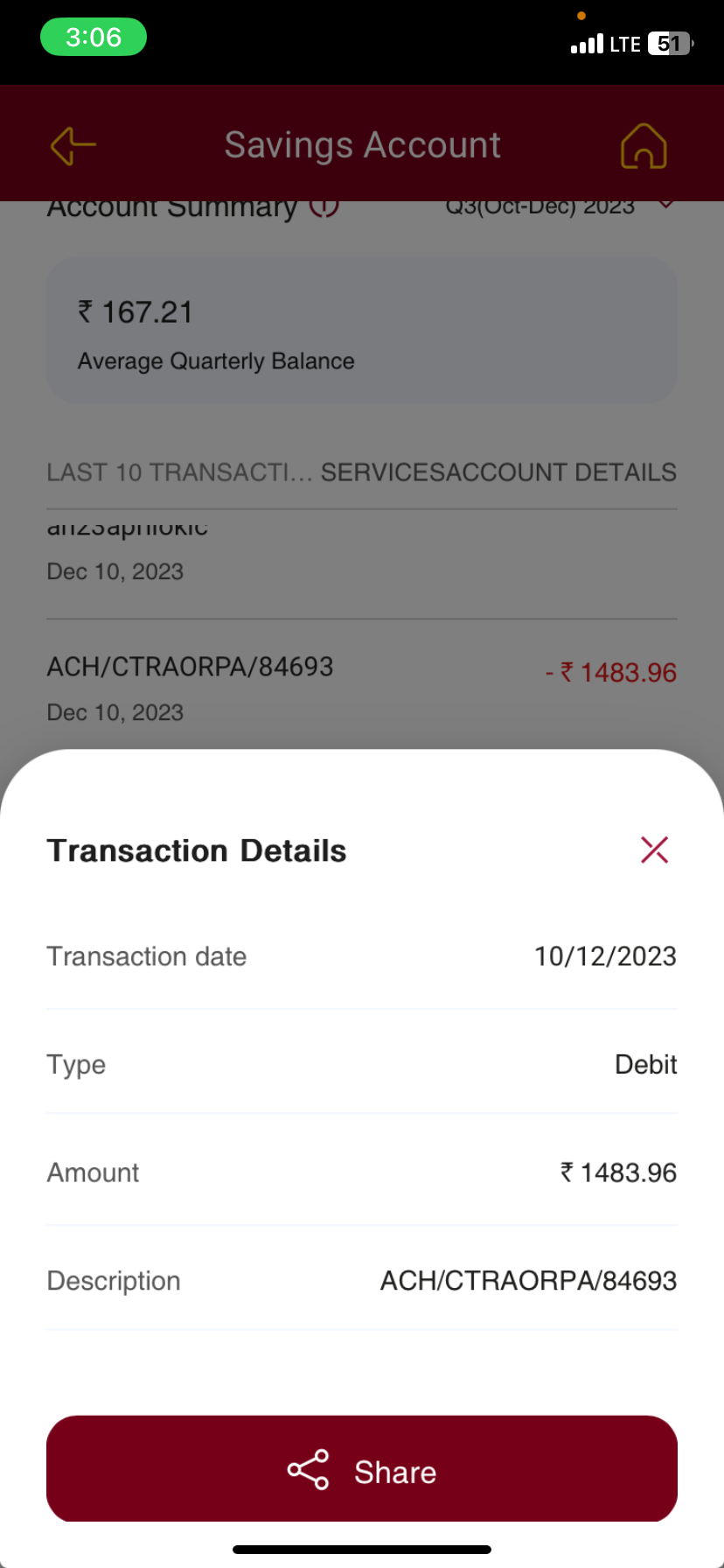This screenshot has width=724, height=1568.
Task: Close the Transaction Details sheet
Action: [654, 850]
